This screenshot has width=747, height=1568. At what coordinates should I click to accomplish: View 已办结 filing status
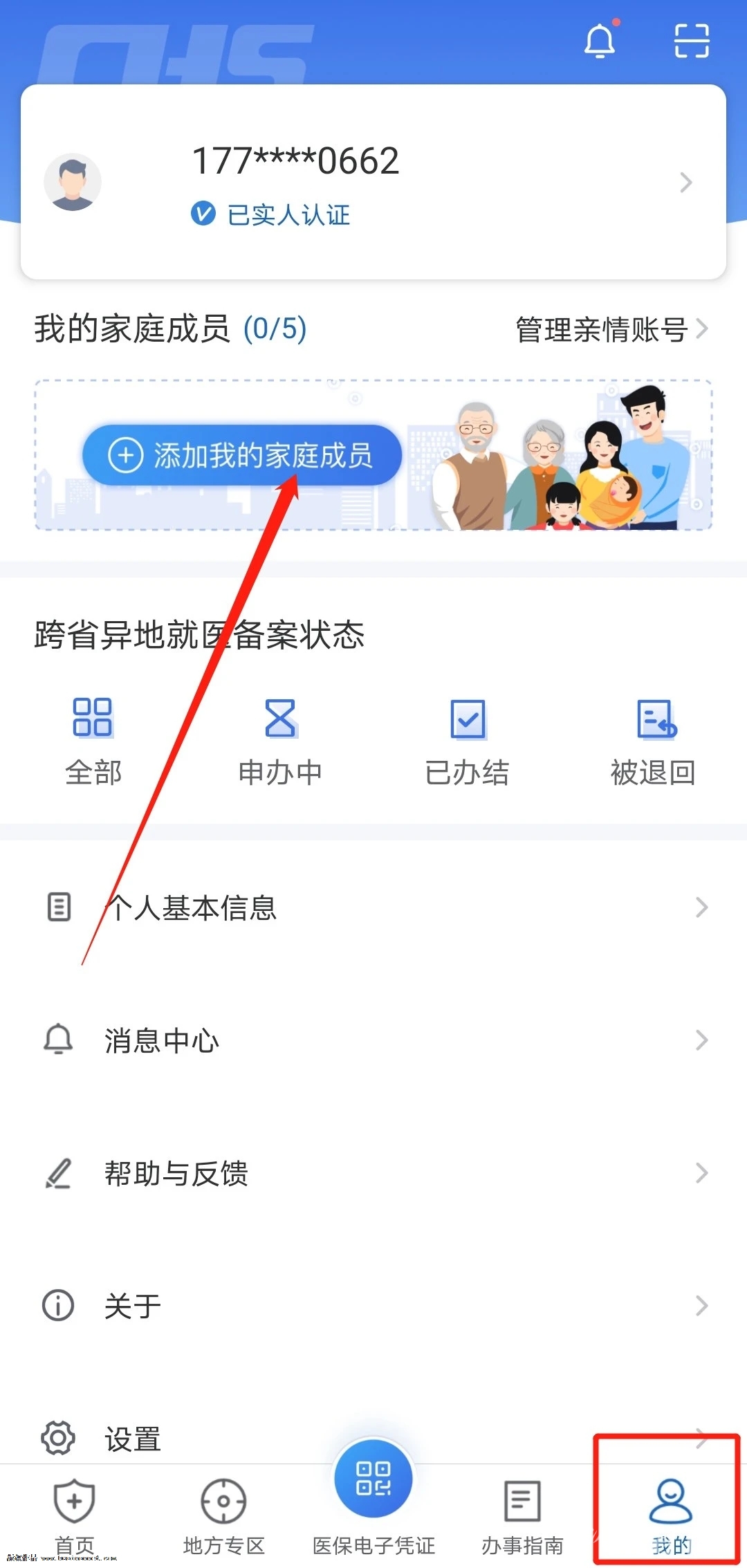[467, 741]
